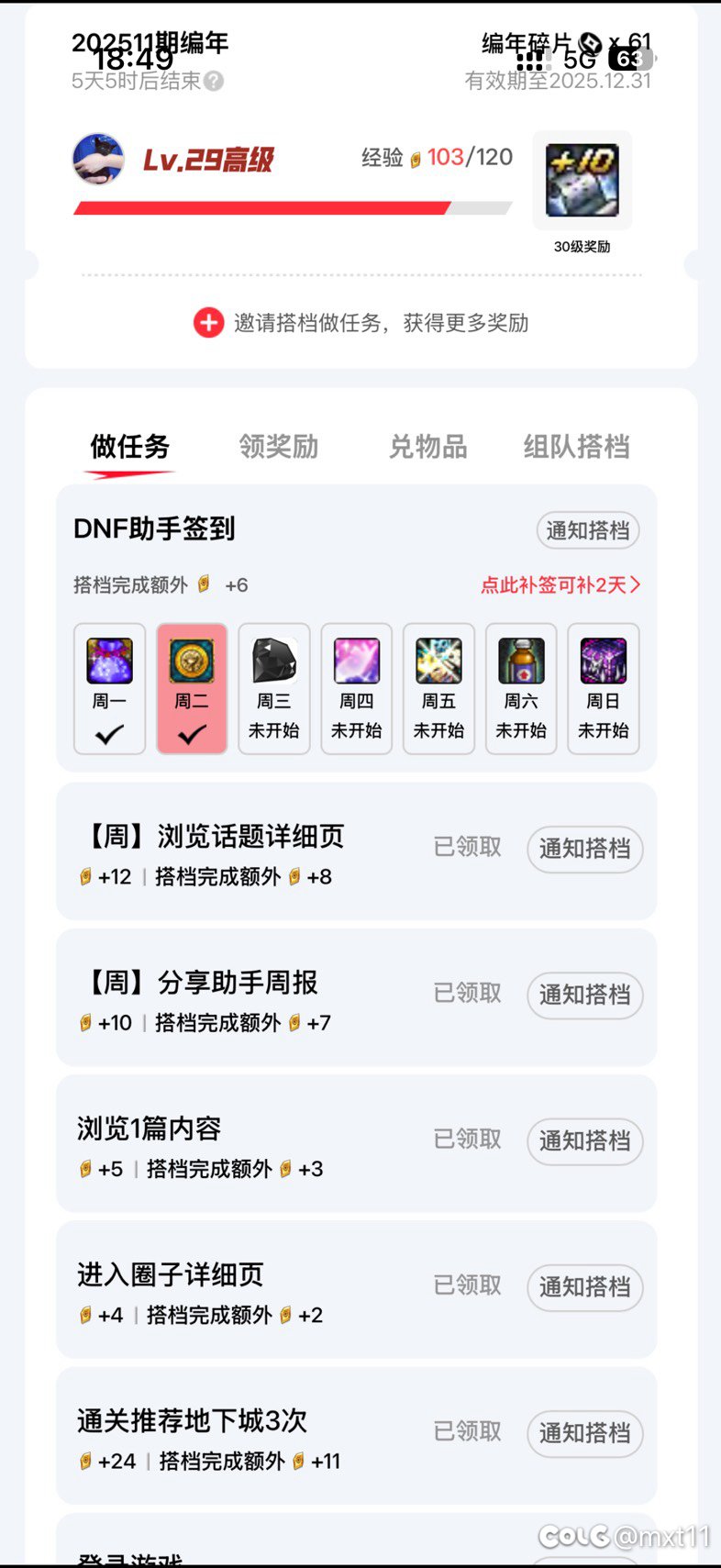Toggle the 周二 completion checkmark
The image size is (721, 1568).
click(x=192, y=733)
